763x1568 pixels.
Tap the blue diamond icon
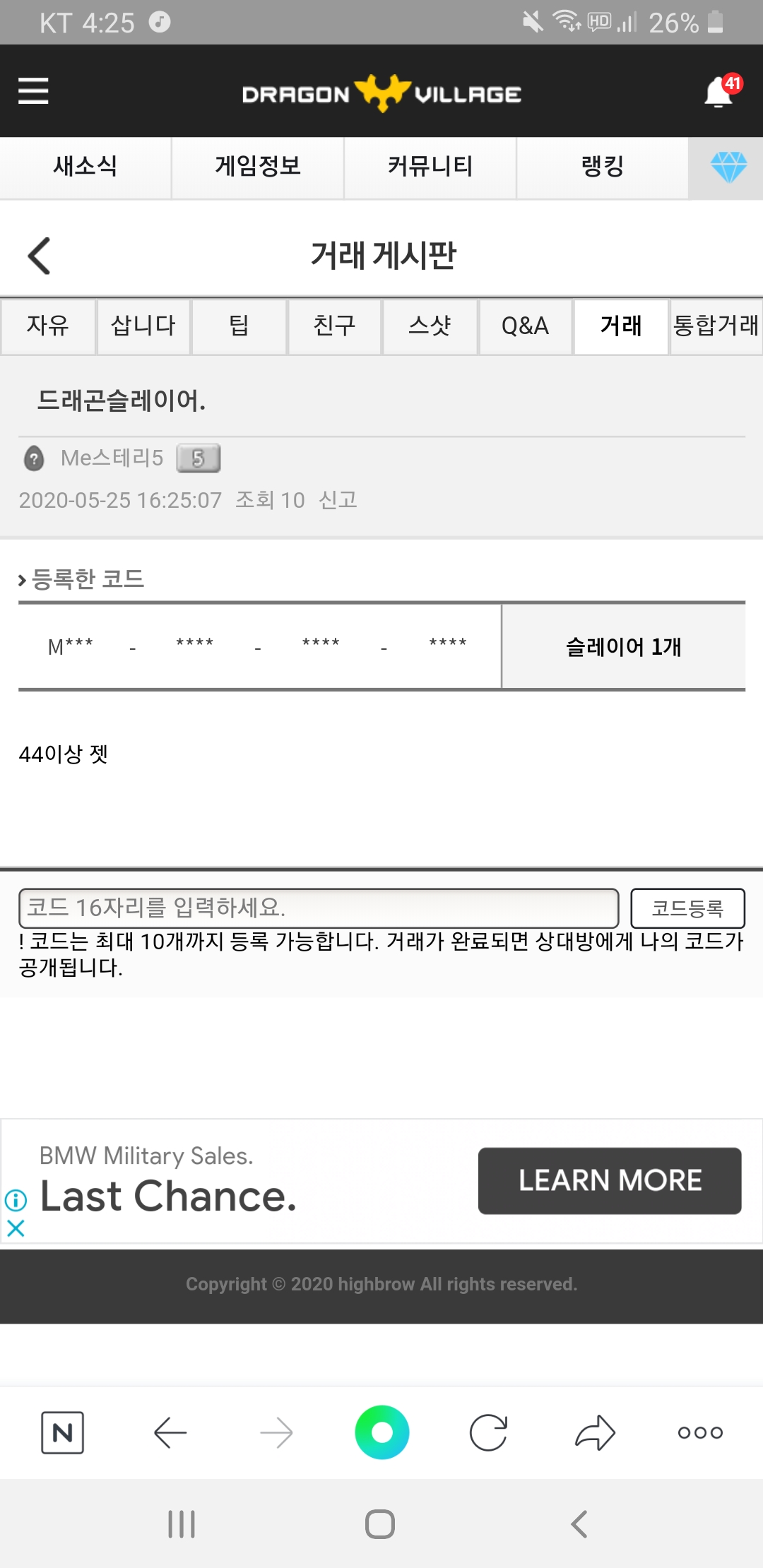click(x=728, y=167)
